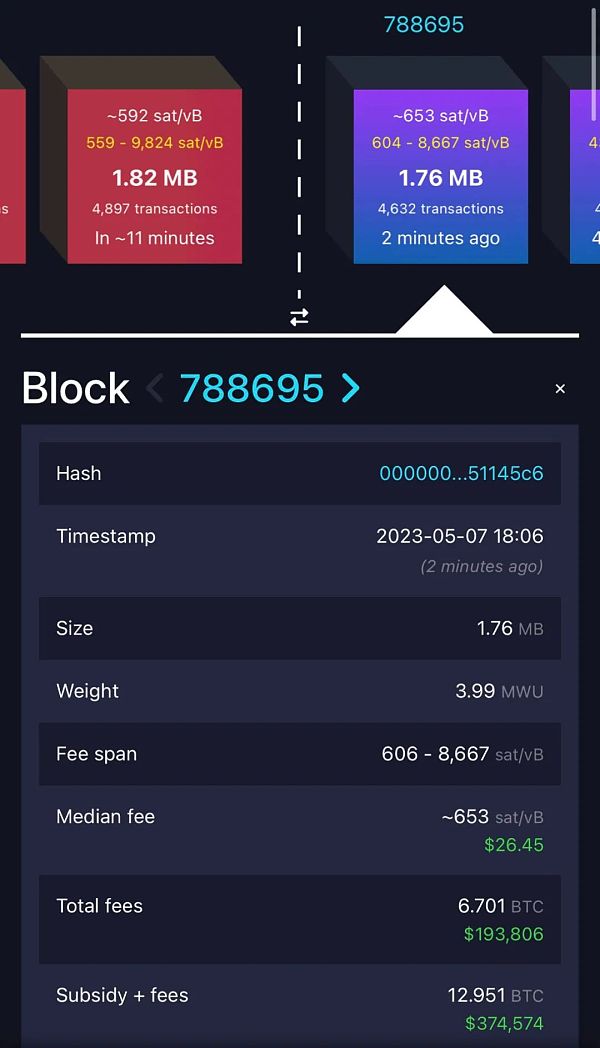
Task: Select the pending block with 4,897 transactions
Action: [154, 177]
